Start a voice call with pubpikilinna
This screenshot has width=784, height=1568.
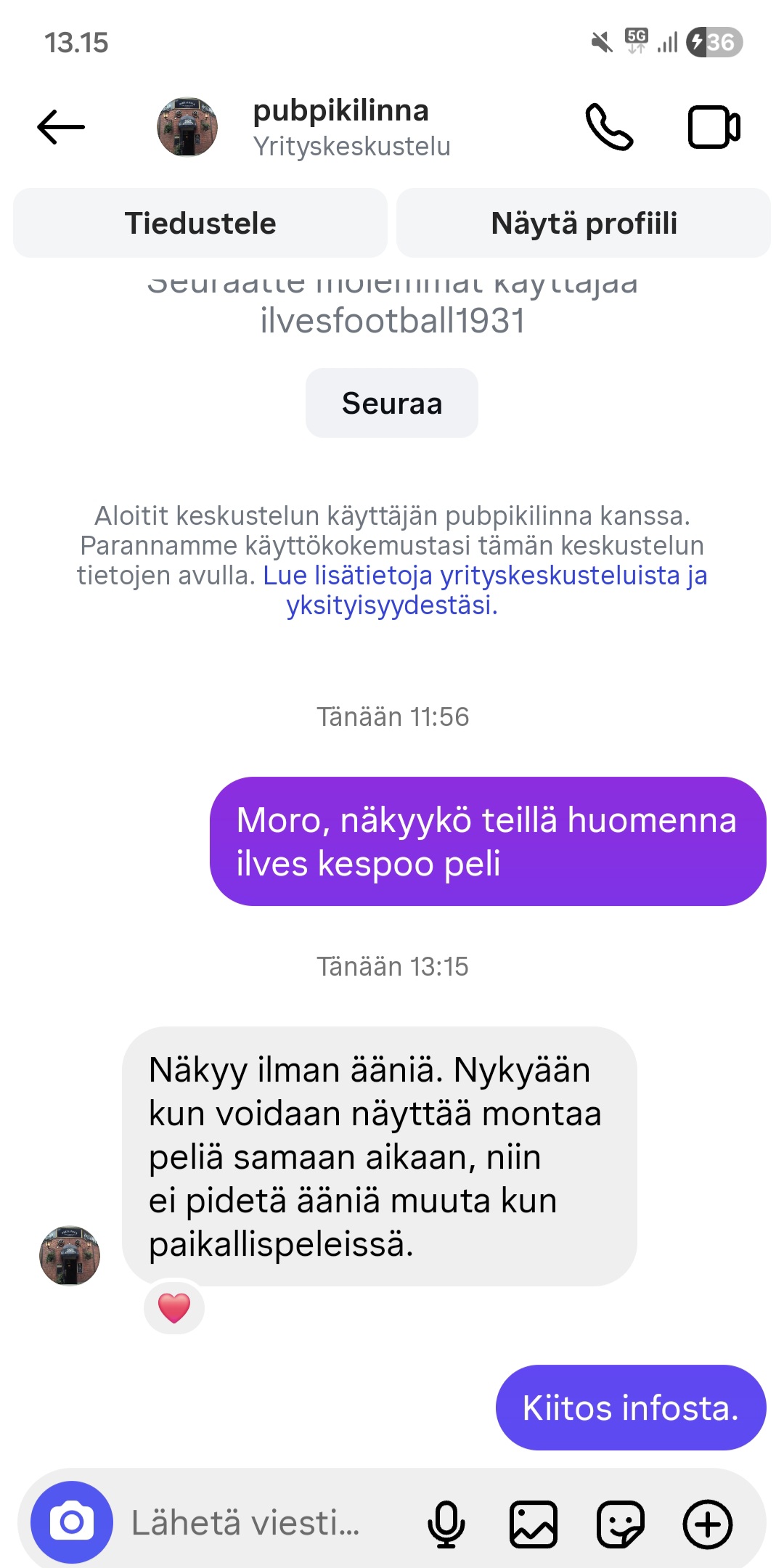coord(609,127)
